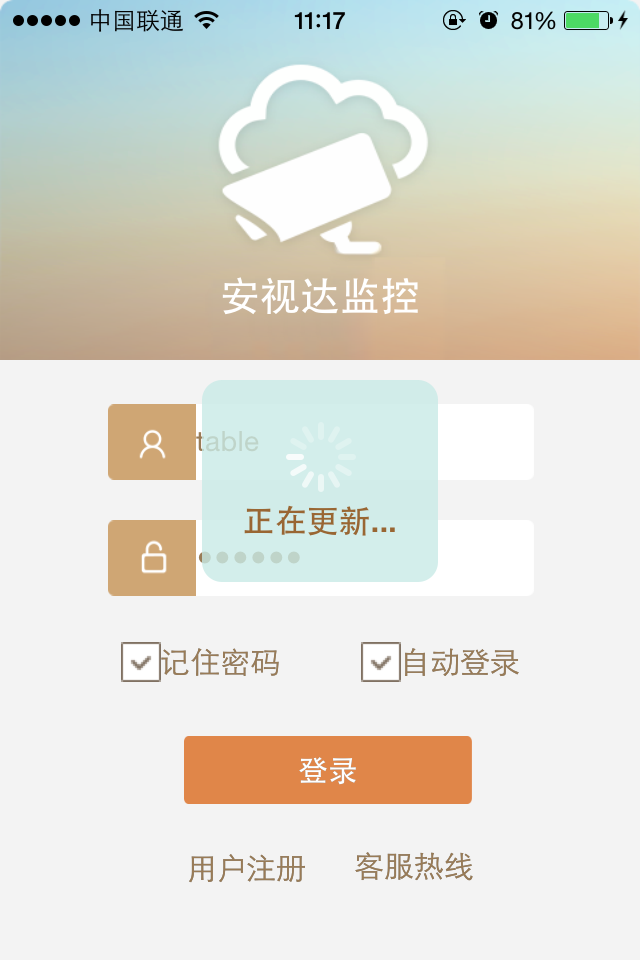
Task: Toggle the 自动登录 checkbox
Action: click(x=381, y=662)
